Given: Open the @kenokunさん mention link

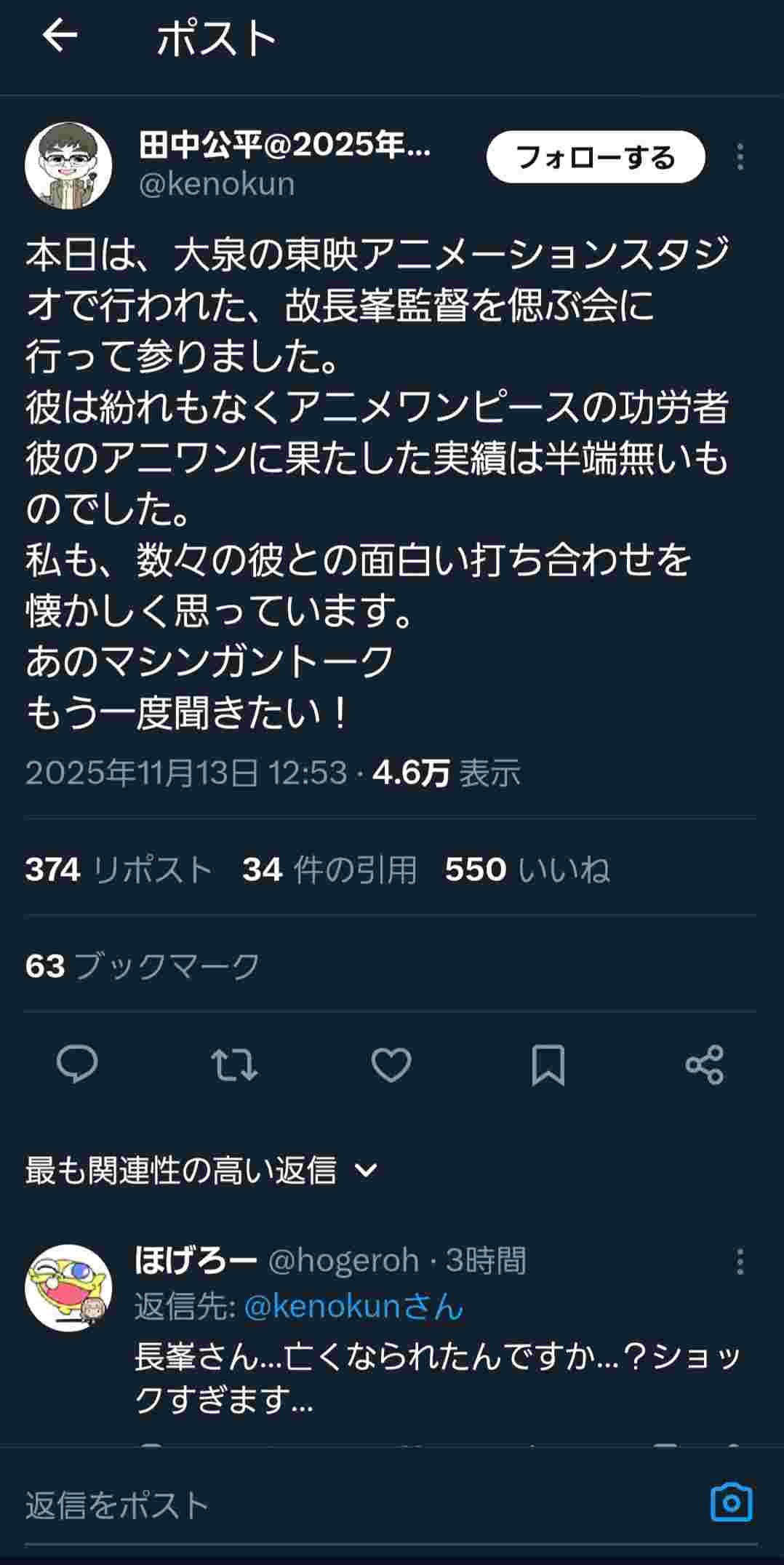Looking at the screenshot, I should pyautogui.click(x=353, y=1307).
